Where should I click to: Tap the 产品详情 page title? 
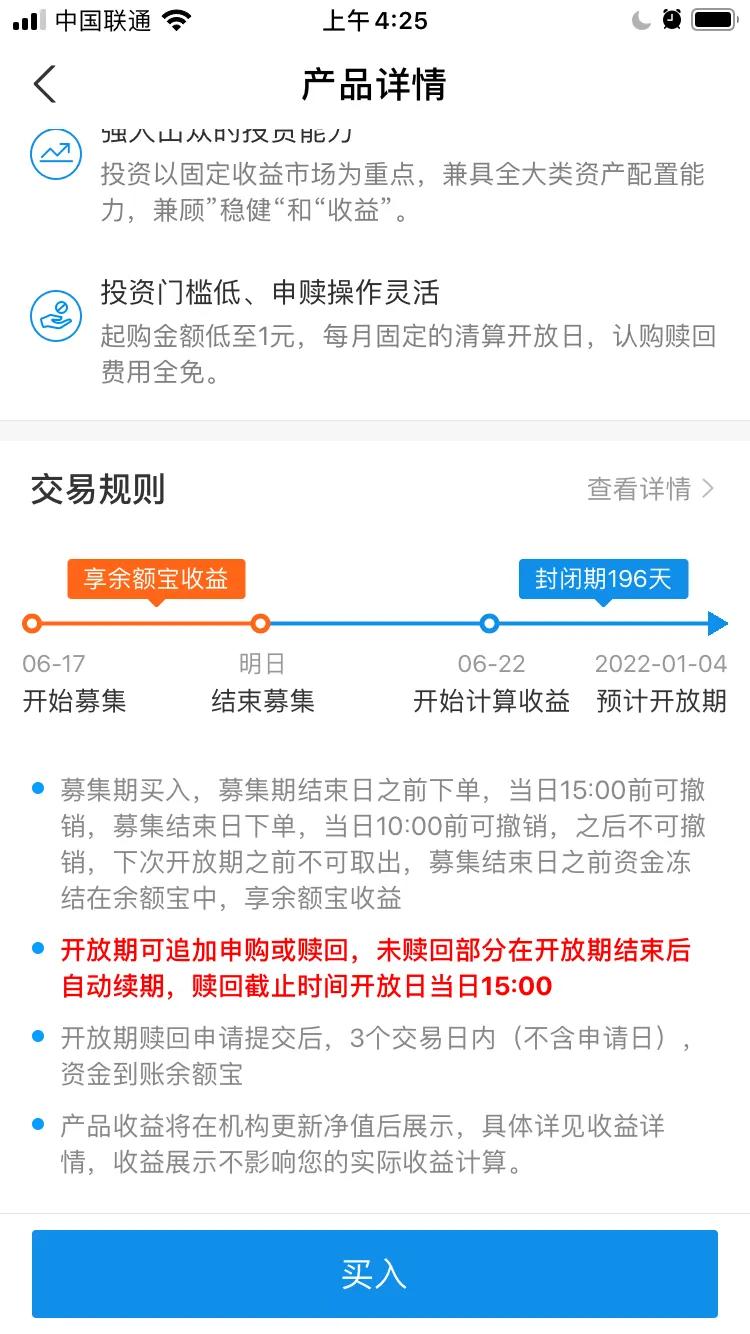[375, 84]
